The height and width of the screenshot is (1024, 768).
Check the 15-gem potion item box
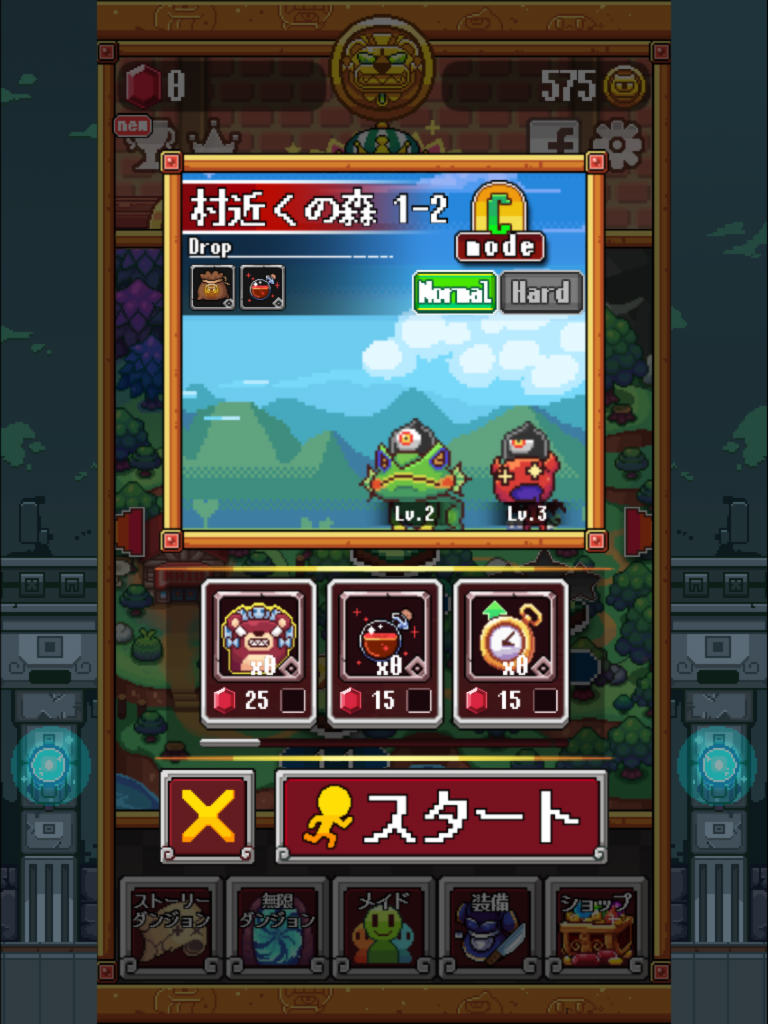pos(419,700)
